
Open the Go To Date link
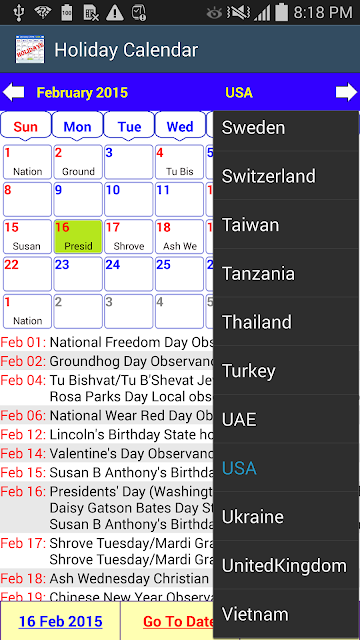178,621
